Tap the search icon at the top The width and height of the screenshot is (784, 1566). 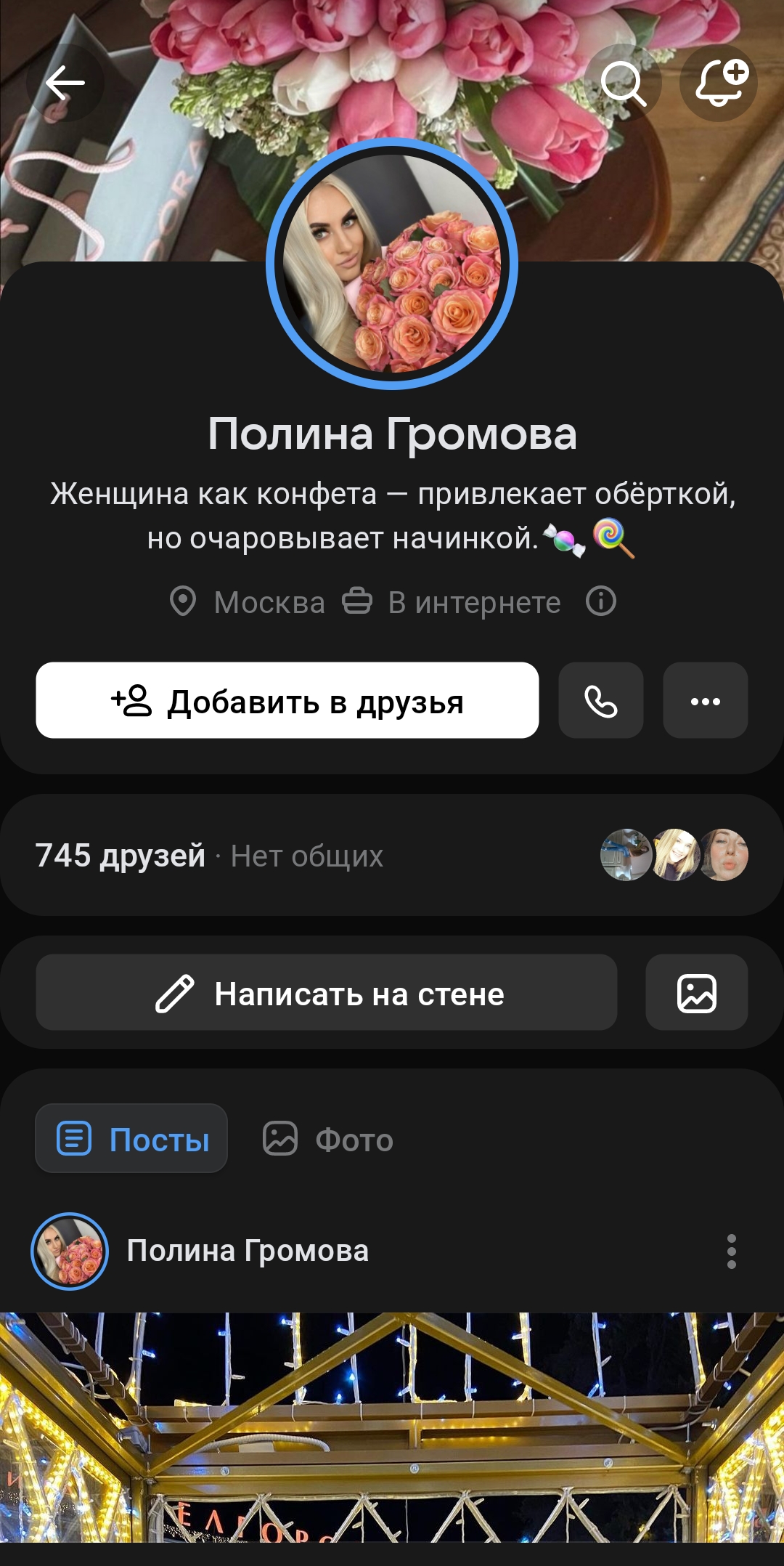(x=626, y=83)
